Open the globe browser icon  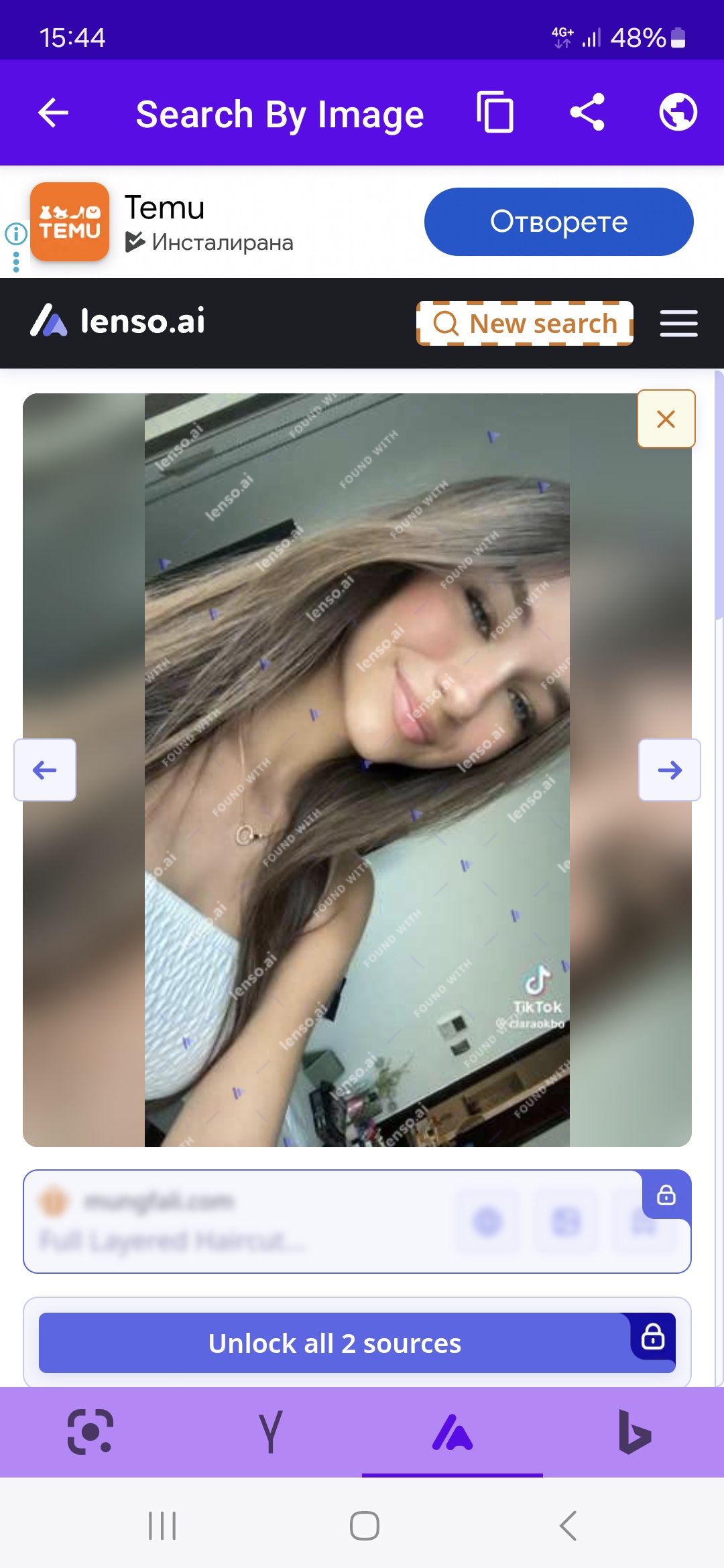[678, 113]
